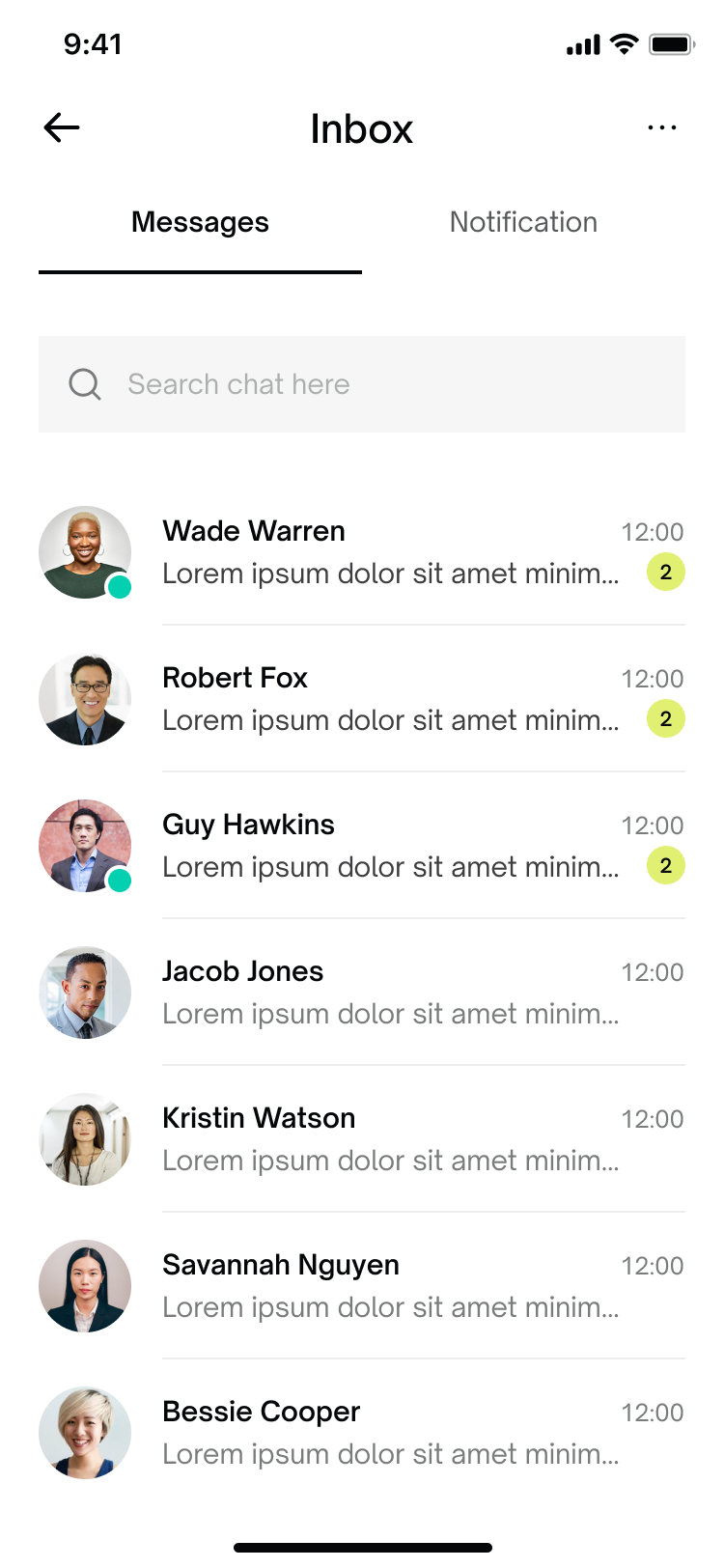The image size is (724, 1568).
Task: Click the magnifying glass search icon
Action: pos(85,383)
